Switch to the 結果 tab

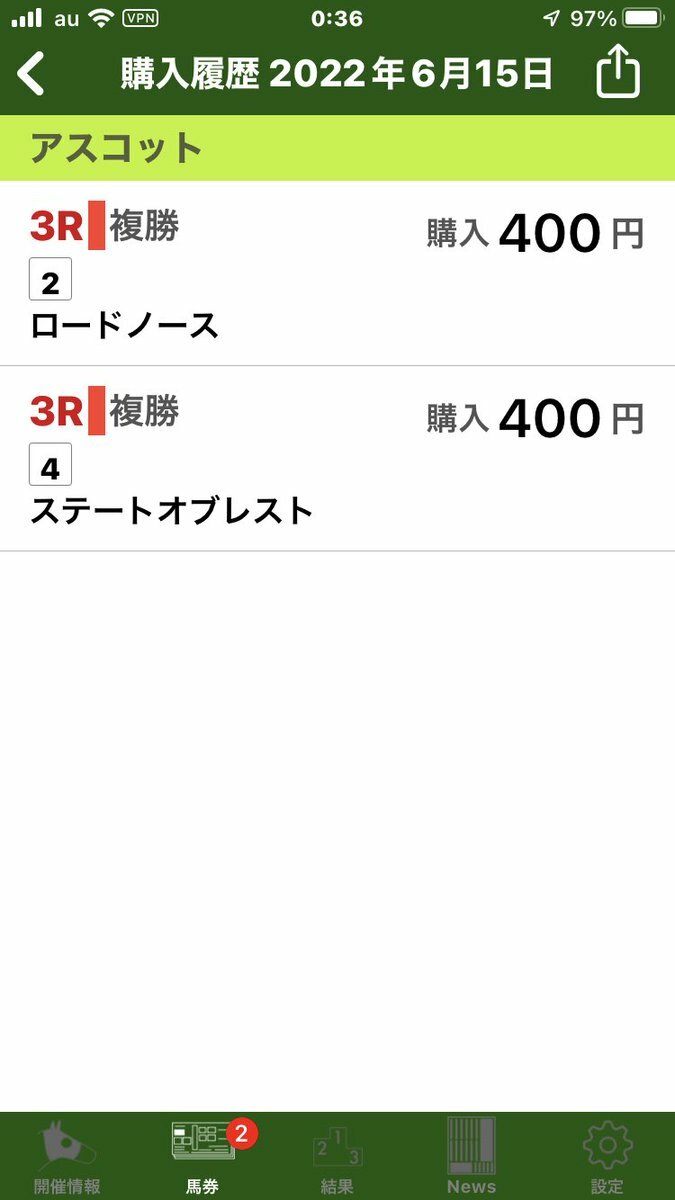pyautogui.click(x=337, y=1156)
